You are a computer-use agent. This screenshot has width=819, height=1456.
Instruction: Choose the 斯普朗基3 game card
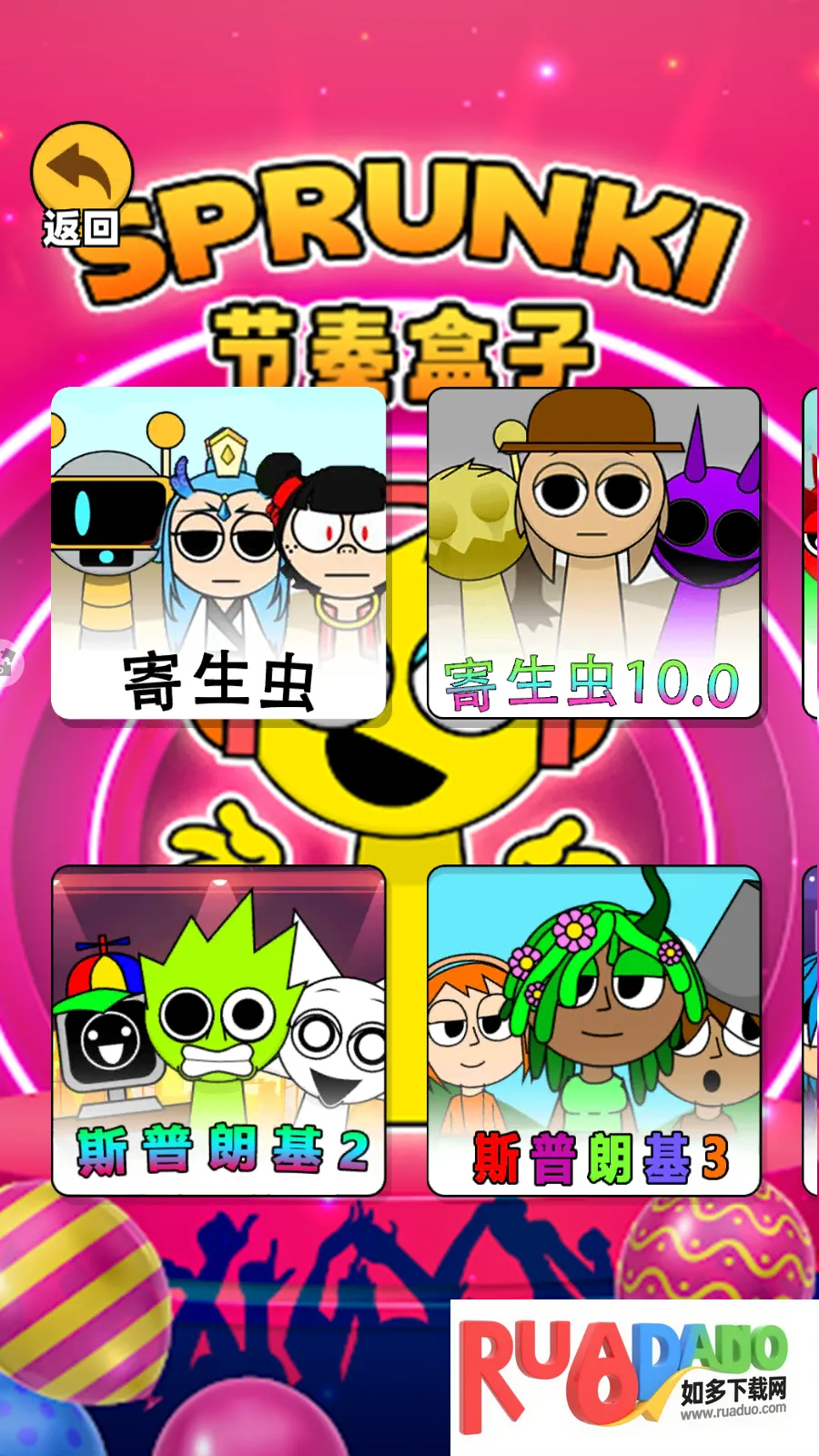[593, 1030]
